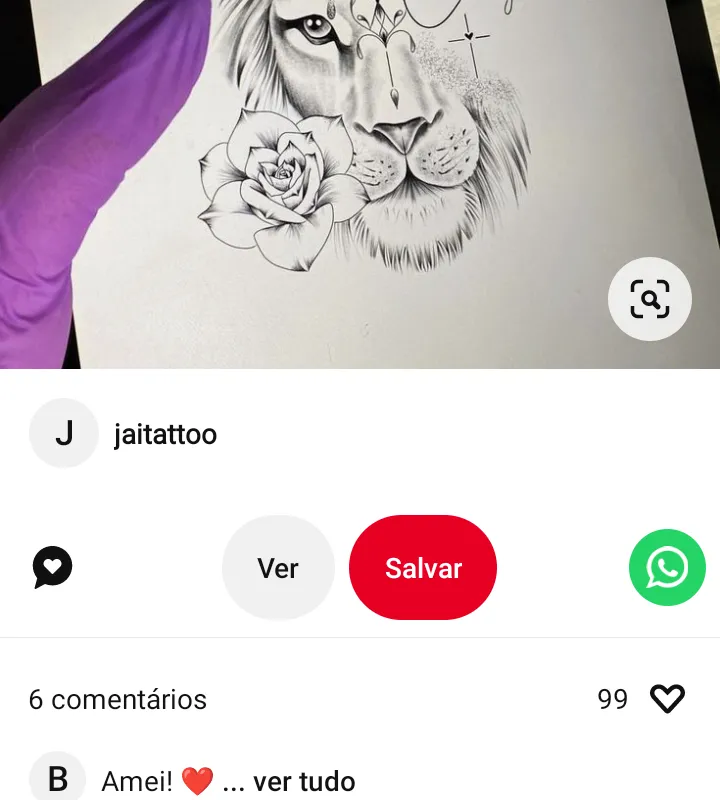Share the pin via WhatsApp
The image size is (720, 800).
pos(667,568)
